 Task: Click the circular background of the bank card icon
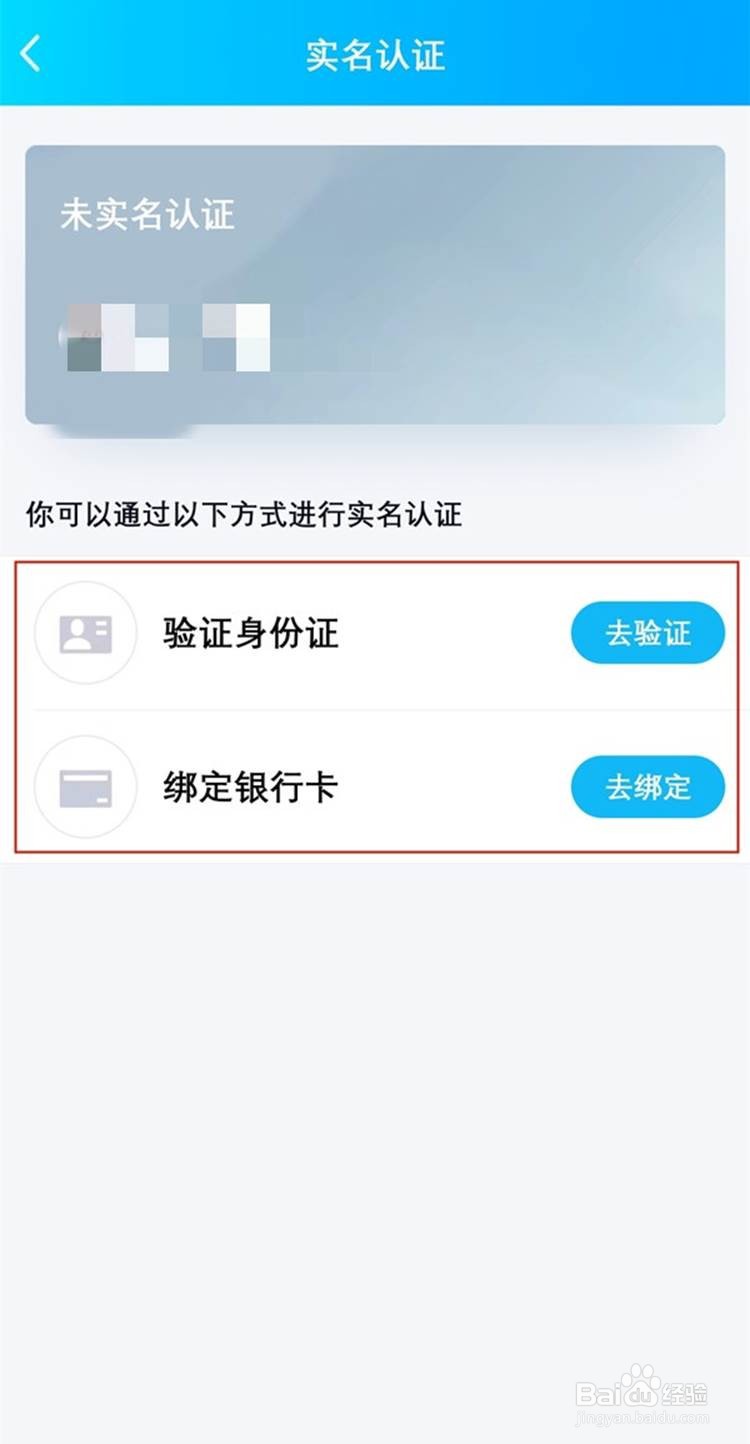(85, 787)
